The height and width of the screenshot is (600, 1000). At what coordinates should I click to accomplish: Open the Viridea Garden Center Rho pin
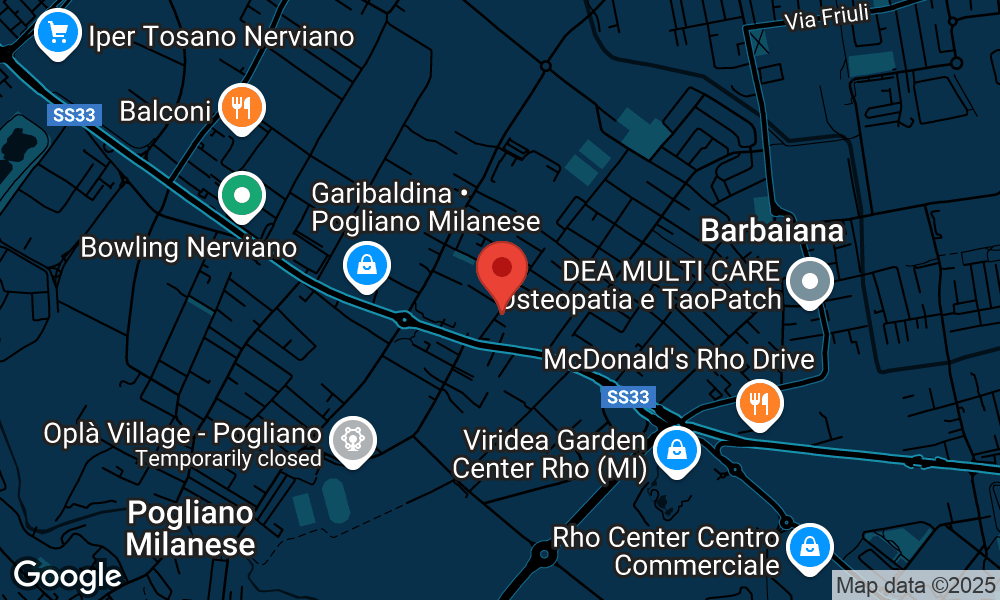677,449
